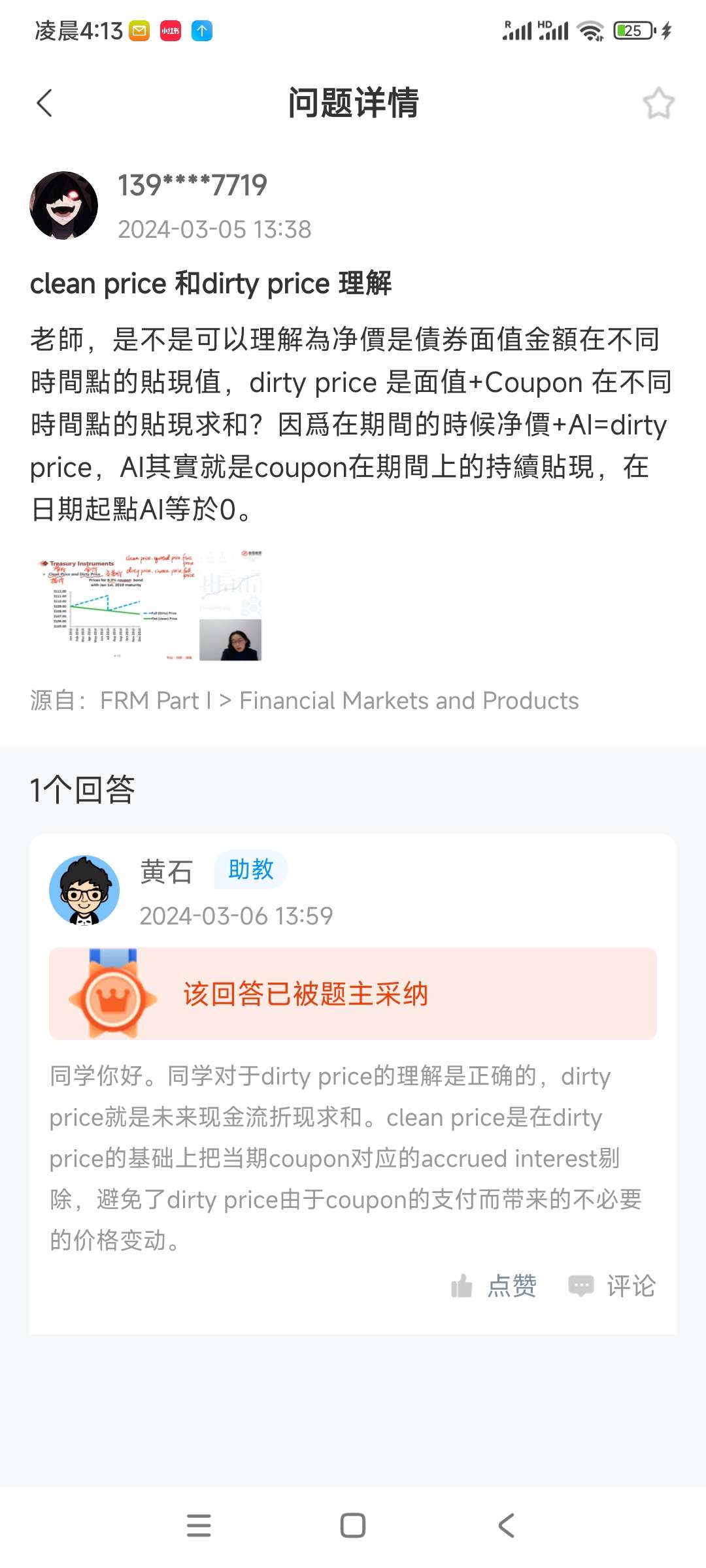Open the system recent apps menu
This screenshot has height=1568, width=706.
199,1526
